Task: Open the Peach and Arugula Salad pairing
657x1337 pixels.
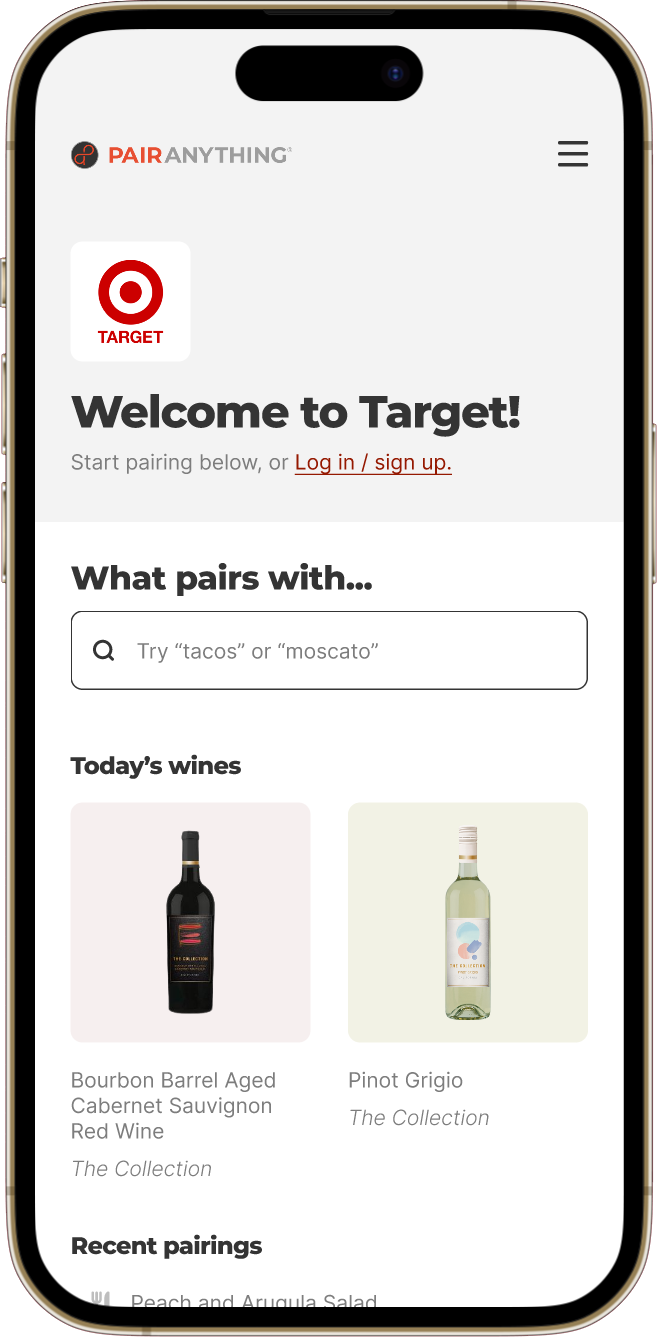Action: 253,1301
